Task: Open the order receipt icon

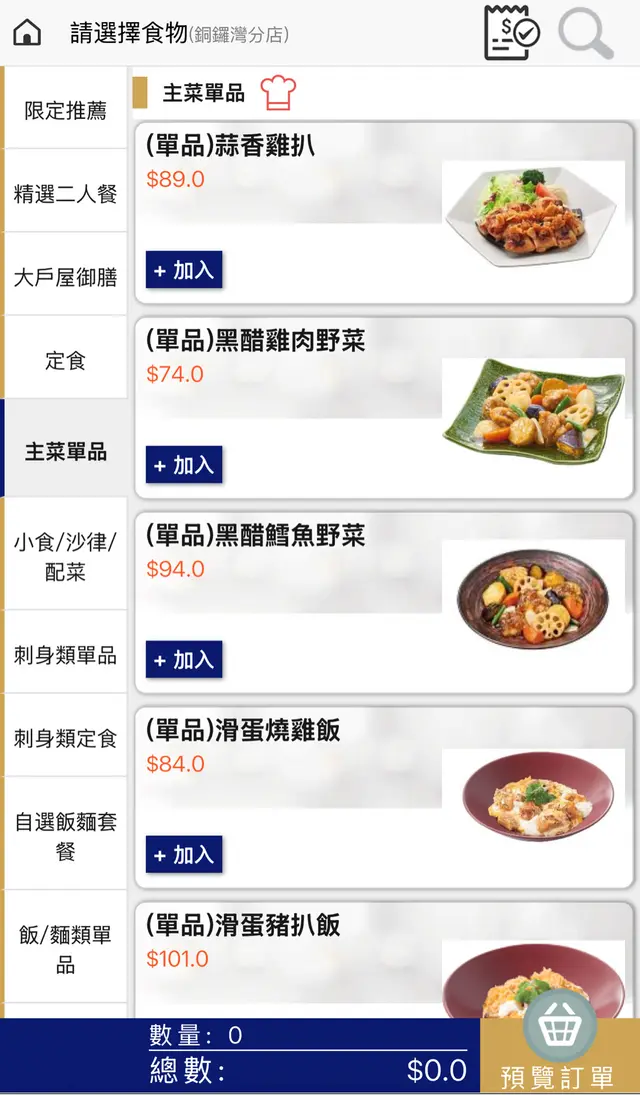Action: [x=511, y=32]
